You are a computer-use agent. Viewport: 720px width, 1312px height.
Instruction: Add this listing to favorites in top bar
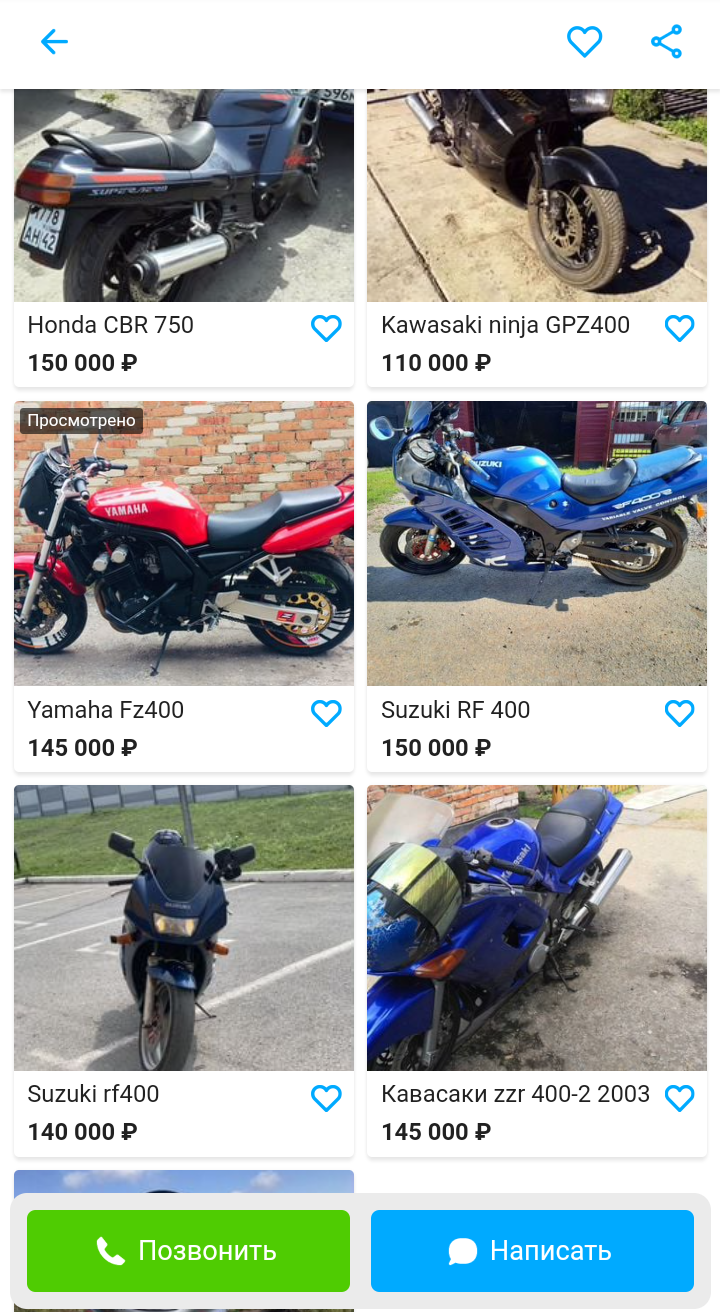click(584, 42)
